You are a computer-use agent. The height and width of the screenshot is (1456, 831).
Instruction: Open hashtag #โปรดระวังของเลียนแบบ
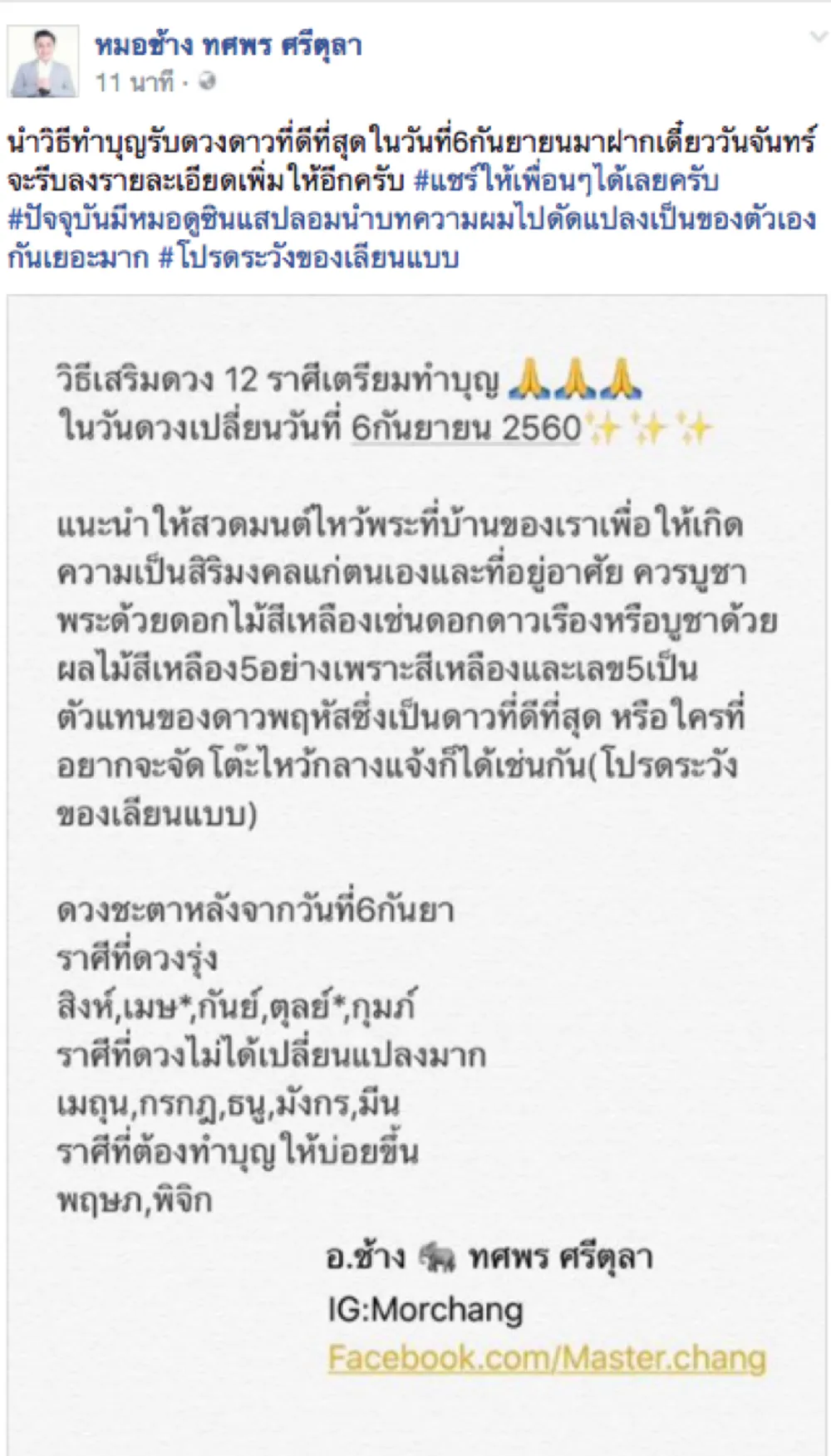pyautogui.click(x=309, y=257)
